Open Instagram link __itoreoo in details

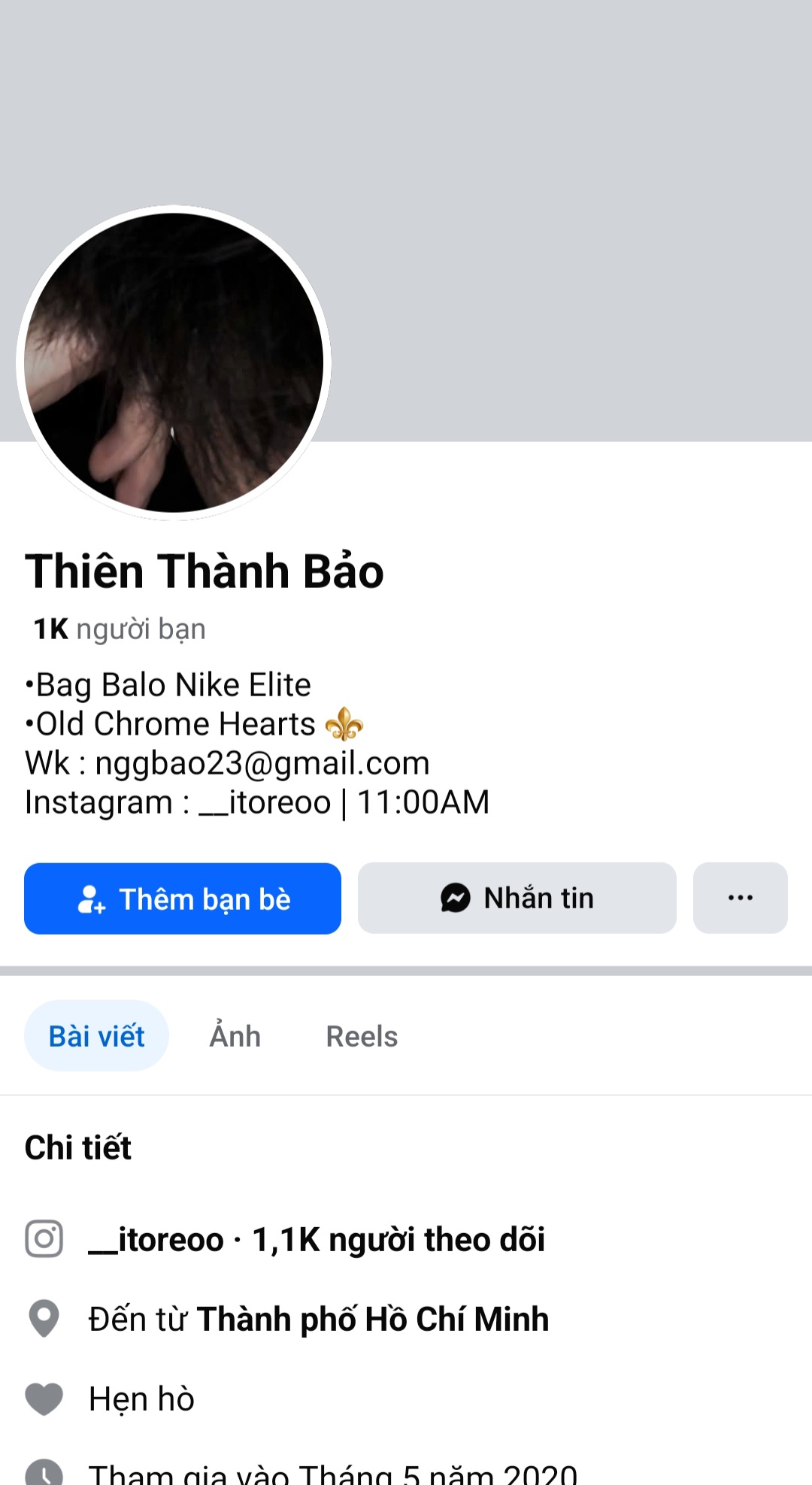(156, 1240)
